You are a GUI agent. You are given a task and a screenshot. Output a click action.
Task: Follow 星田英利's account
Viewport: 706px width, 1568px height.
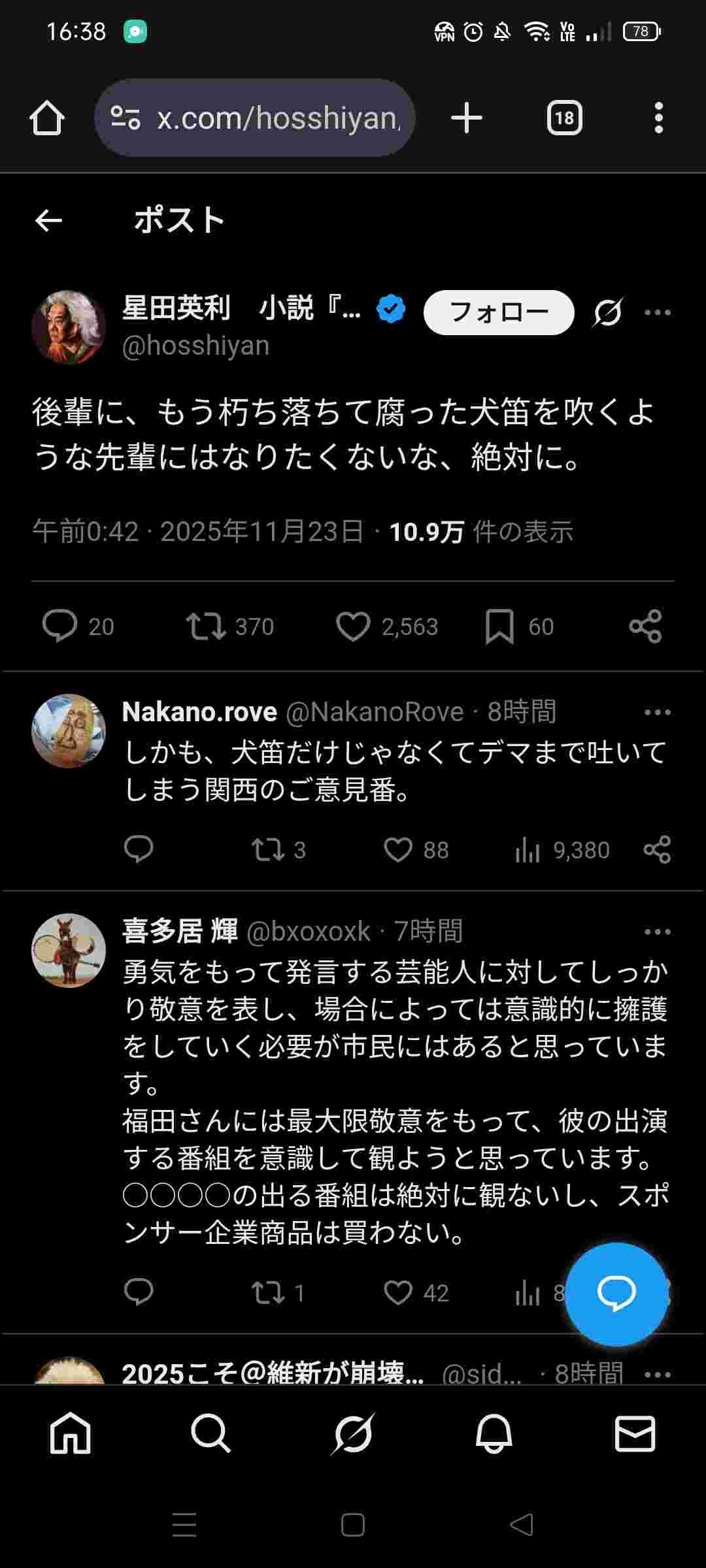pos(499,312)
